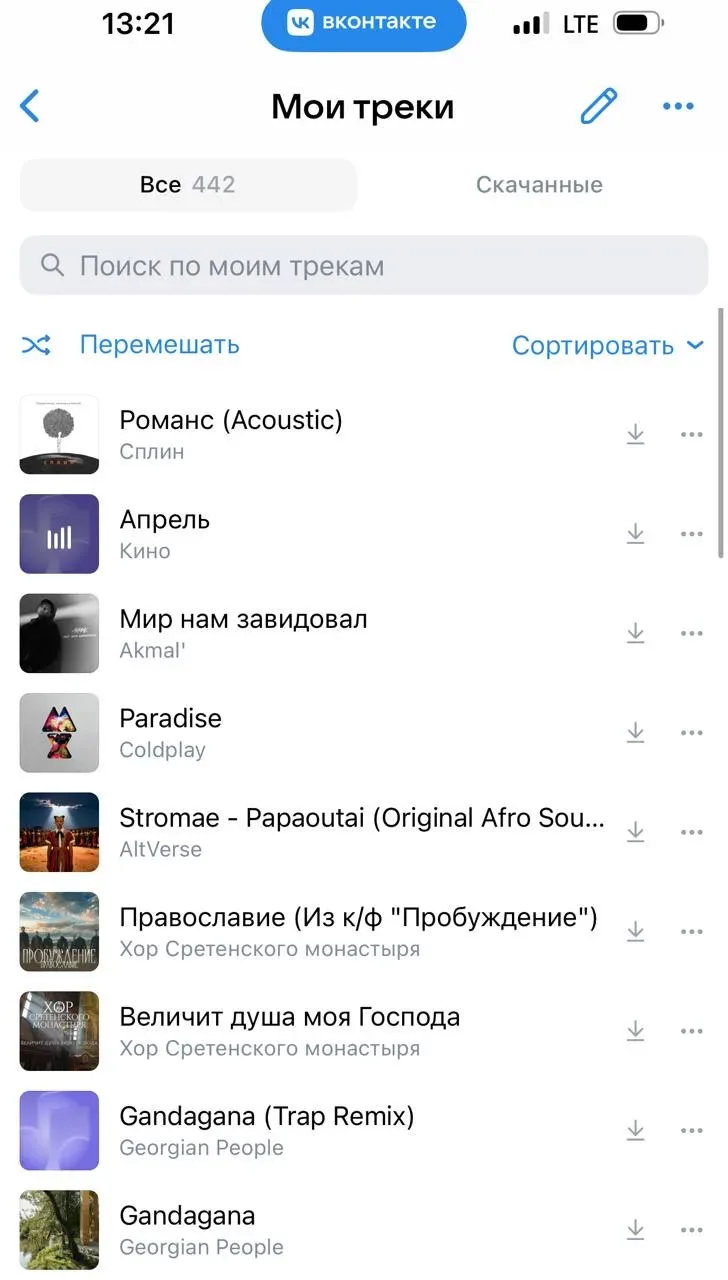
Task: Open options for Православие track
Action: click(691, 932)
